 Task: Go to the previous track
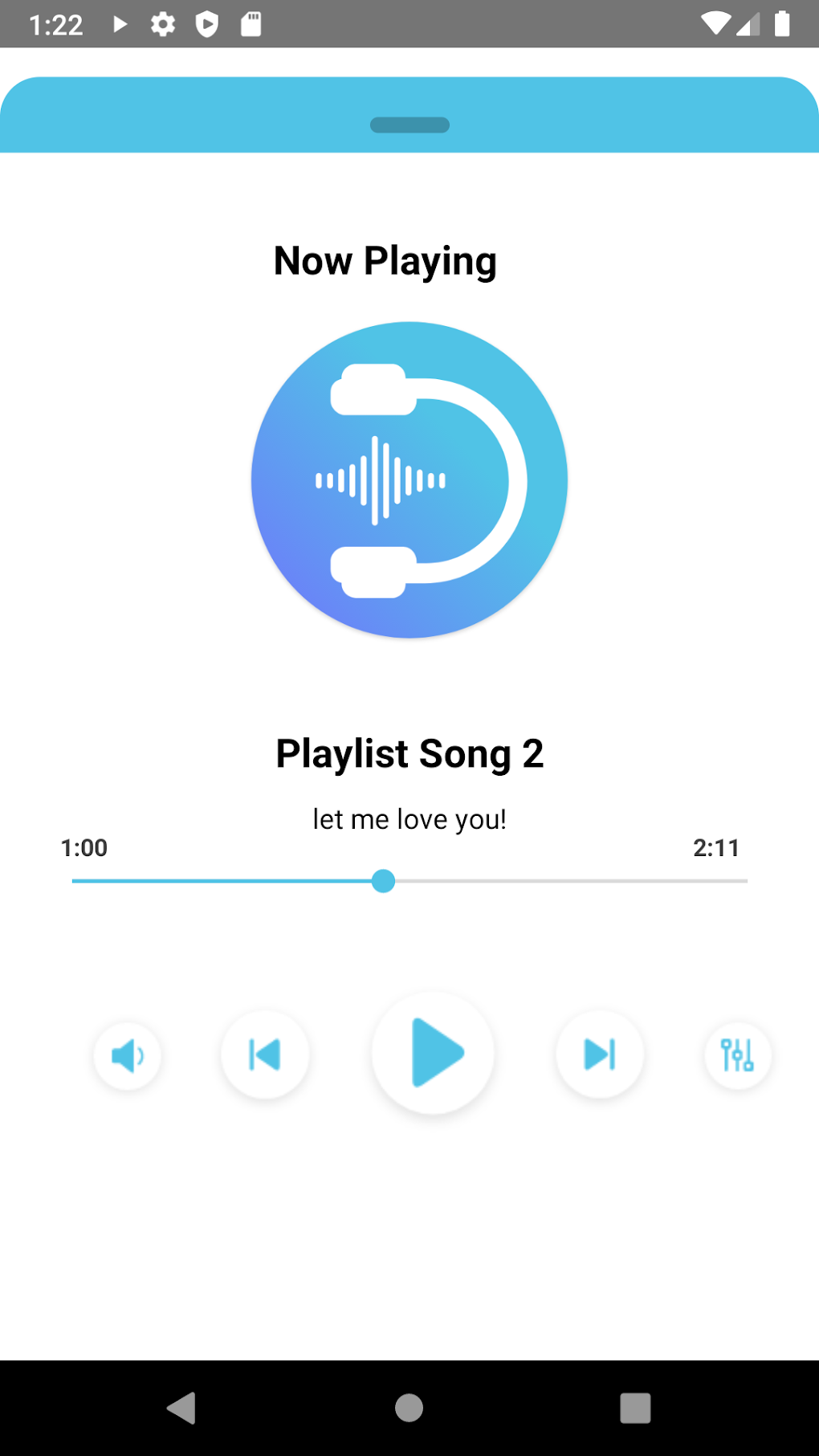(265, 1054)
